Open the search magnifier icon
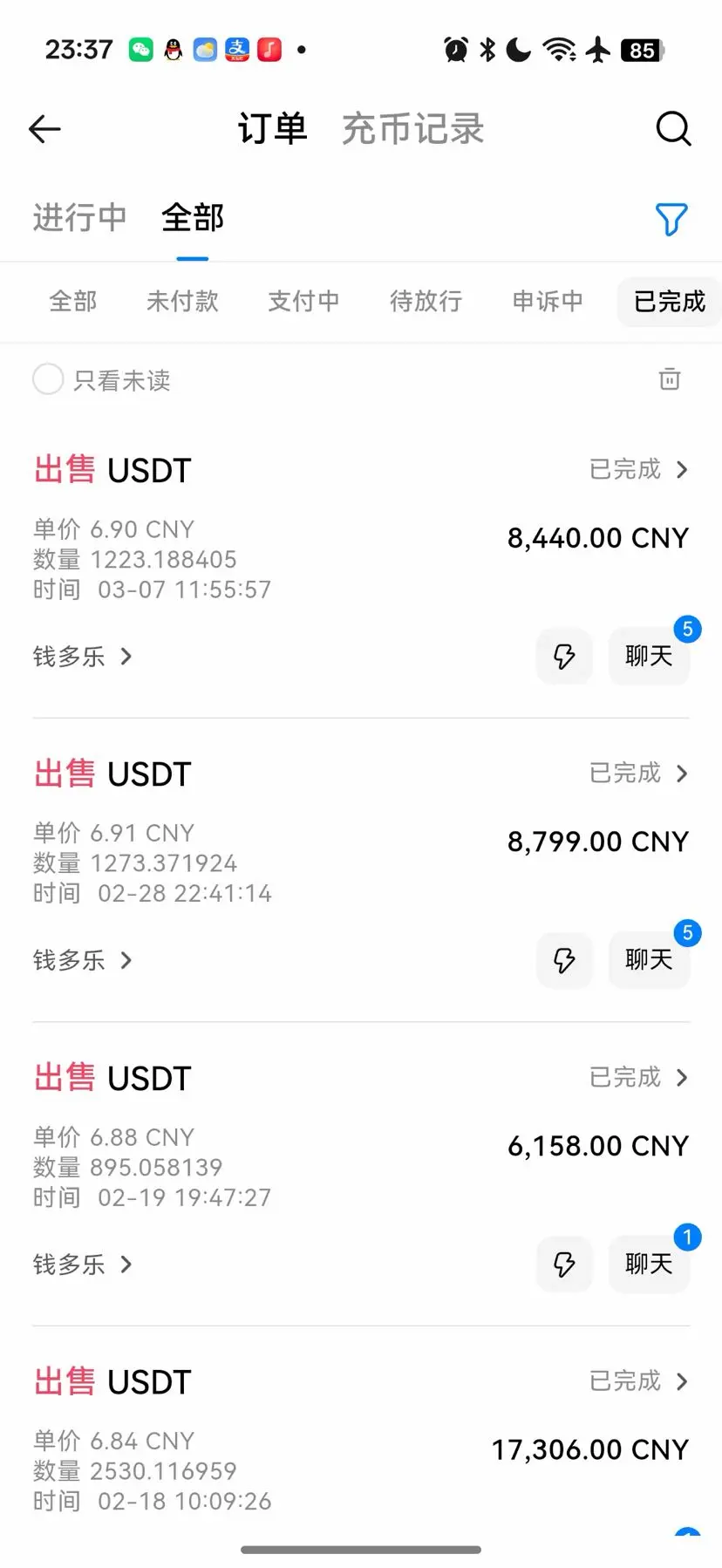Screen dimensions: 722x1568 (673, 129)
